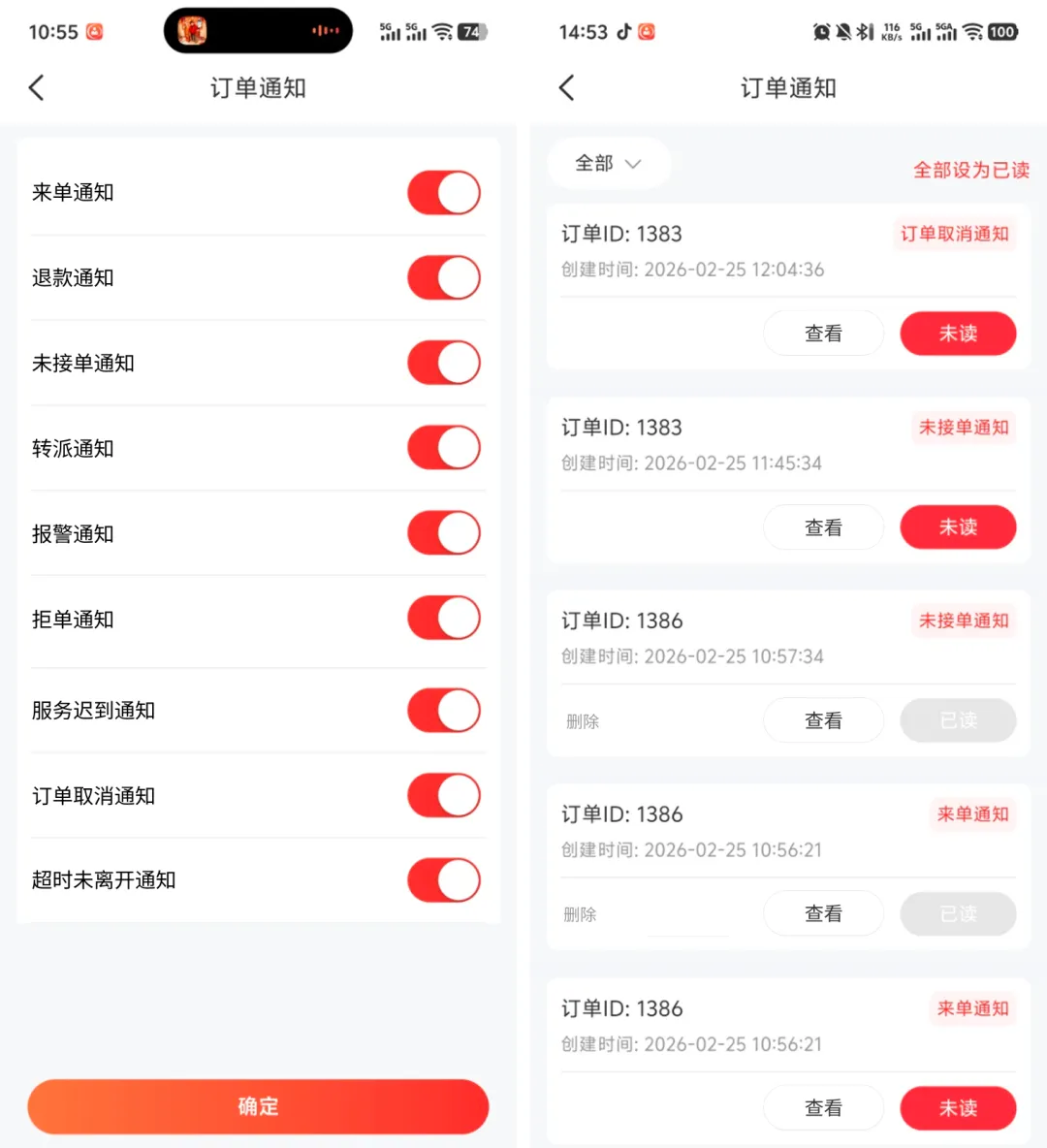The image size is (1047, 1148).
Task: Tap 全部设为已读 to mark all read
Action: pos(970,170)
